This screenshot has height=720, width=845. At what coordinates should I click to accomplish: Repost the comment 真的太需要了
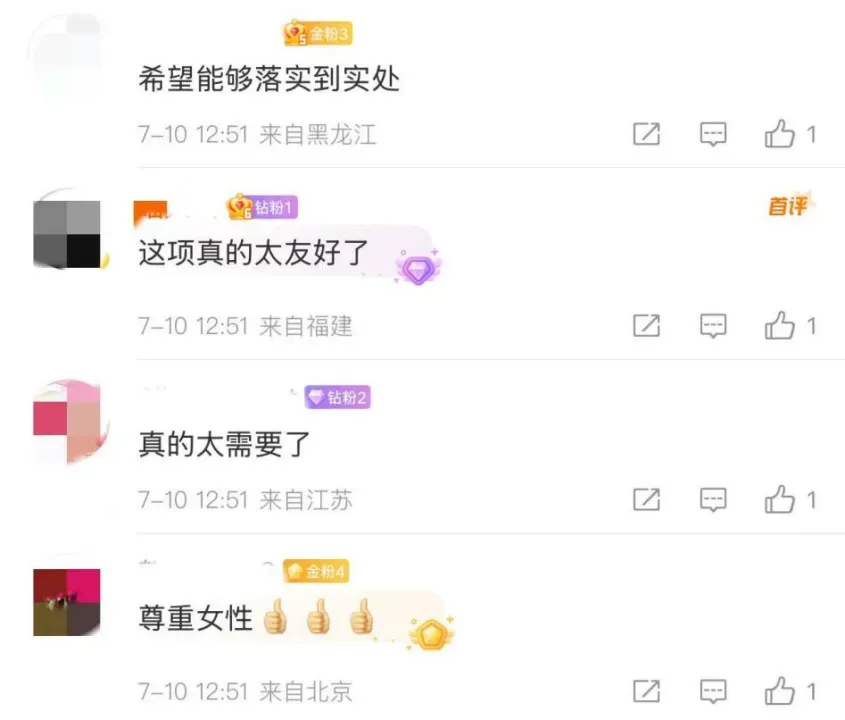647,499
